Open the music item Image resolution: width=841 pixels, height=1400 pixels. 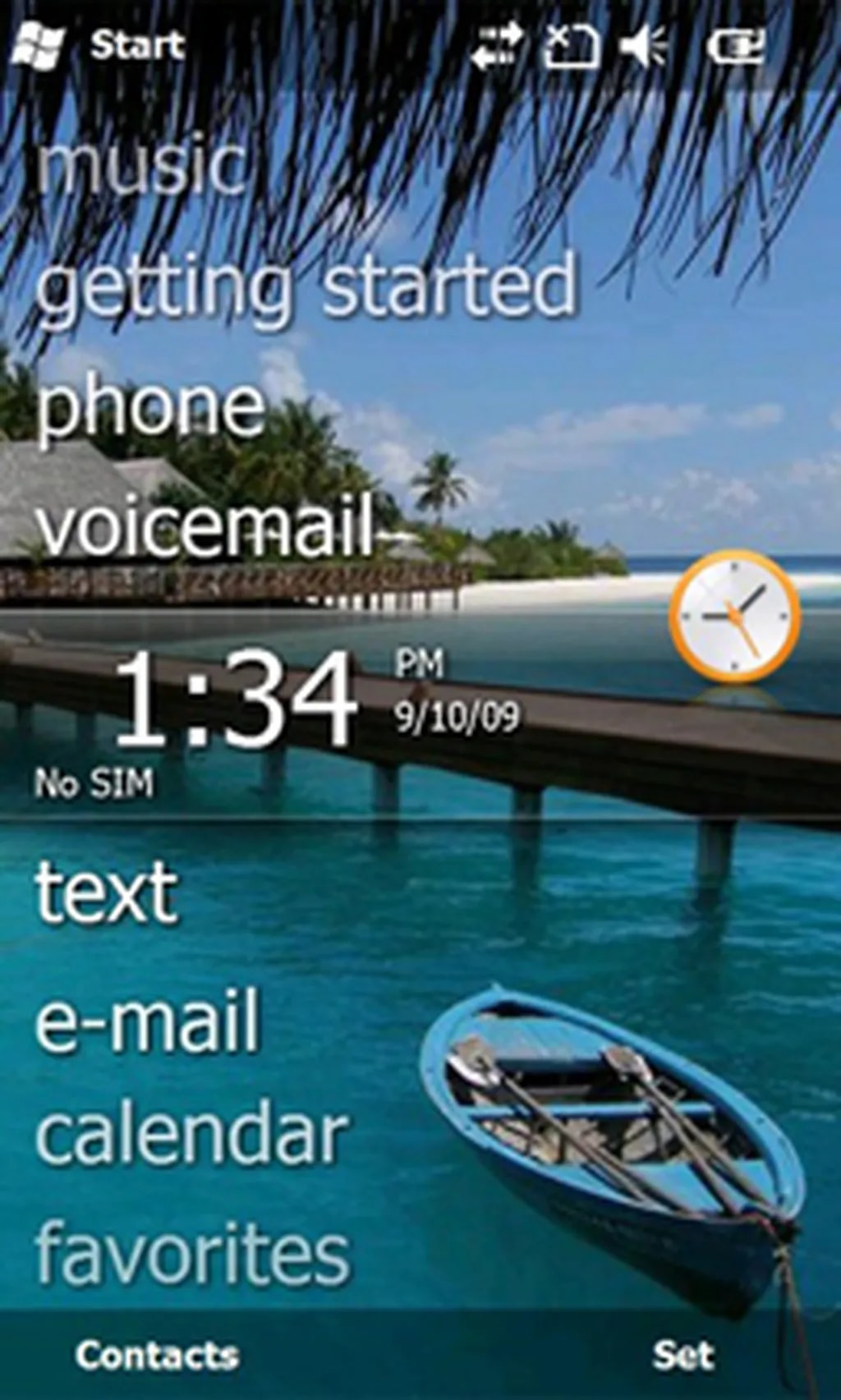point(141,167)
